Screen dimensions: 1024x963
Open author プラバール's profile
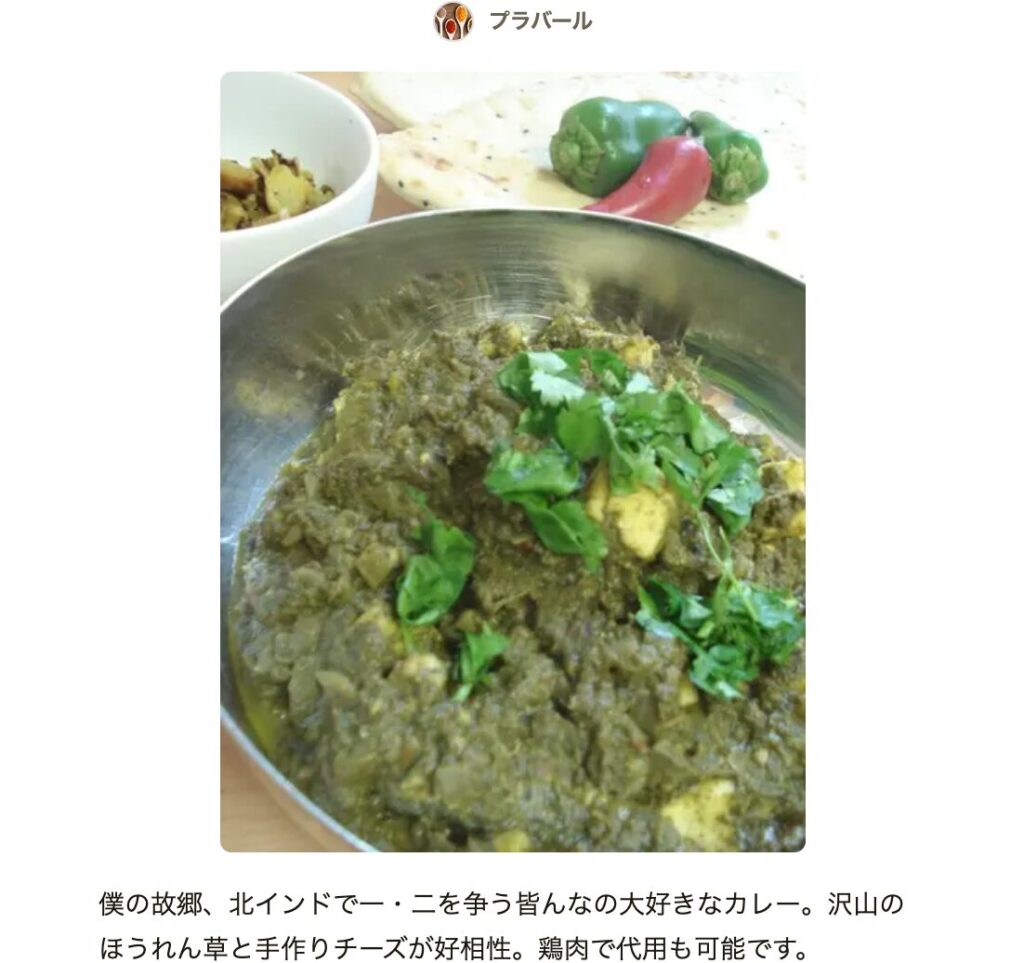[x=538, y=21]
